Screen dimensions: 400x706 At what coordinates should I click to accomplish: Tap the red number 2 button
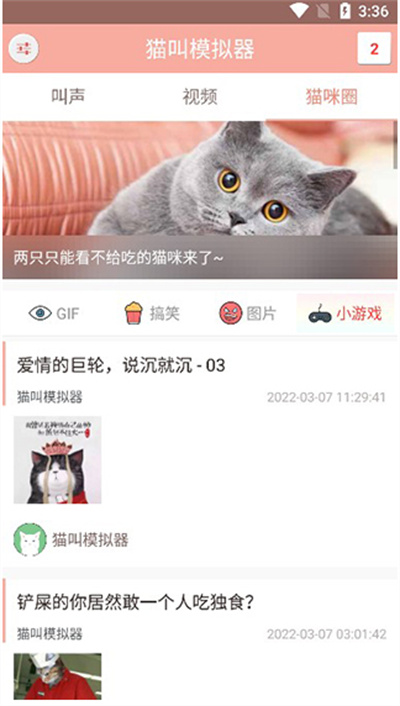pos(374,49)
